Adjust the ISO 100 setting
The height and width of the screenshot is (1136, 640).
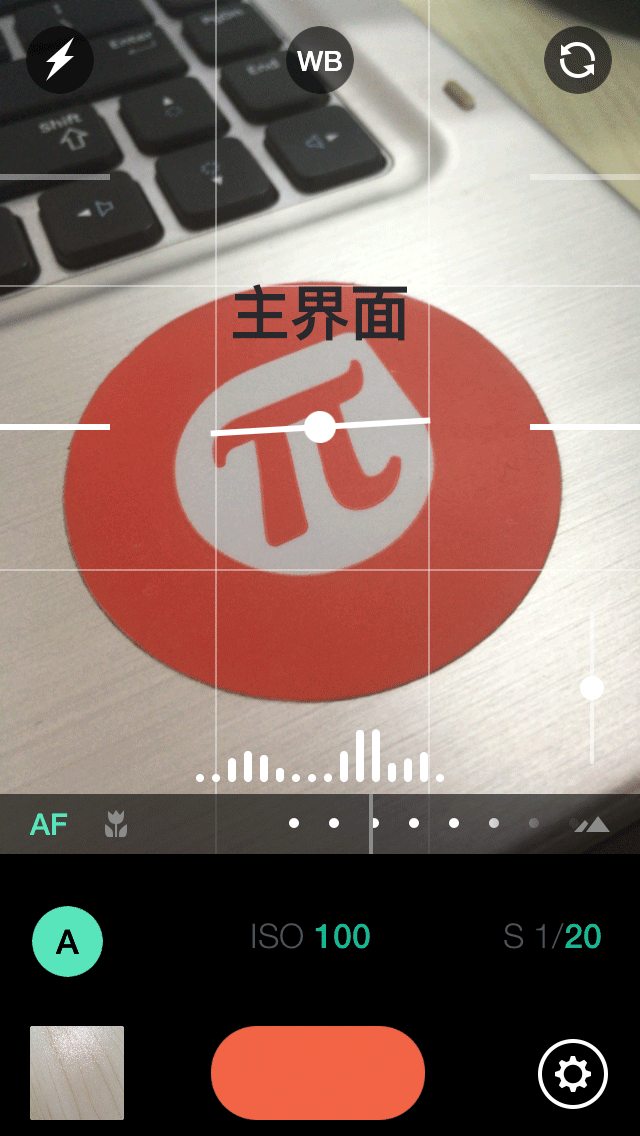pyautogui.click(x=310, y=937)
